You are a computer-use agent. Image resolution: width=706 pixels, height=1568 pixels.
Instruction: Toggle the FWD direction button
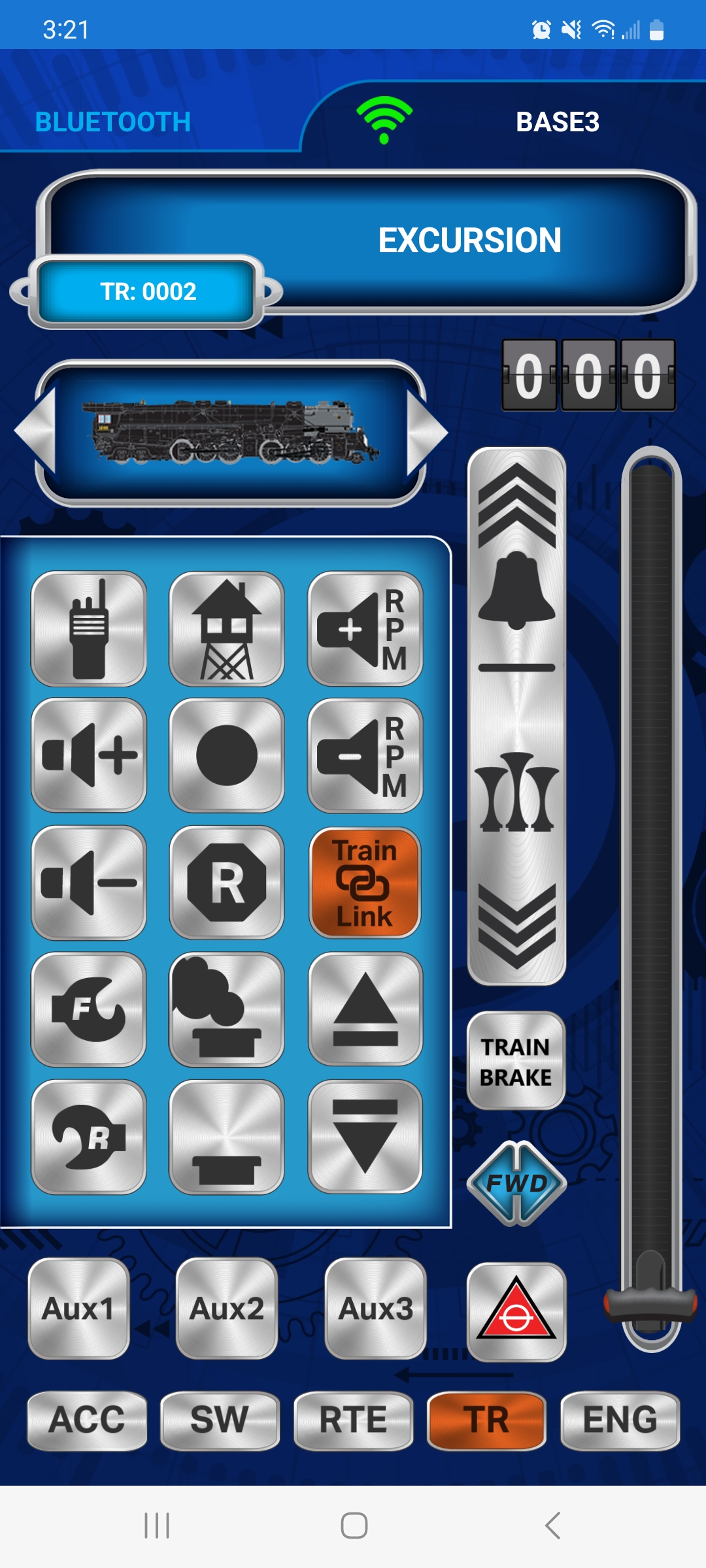click(516, 1183)
